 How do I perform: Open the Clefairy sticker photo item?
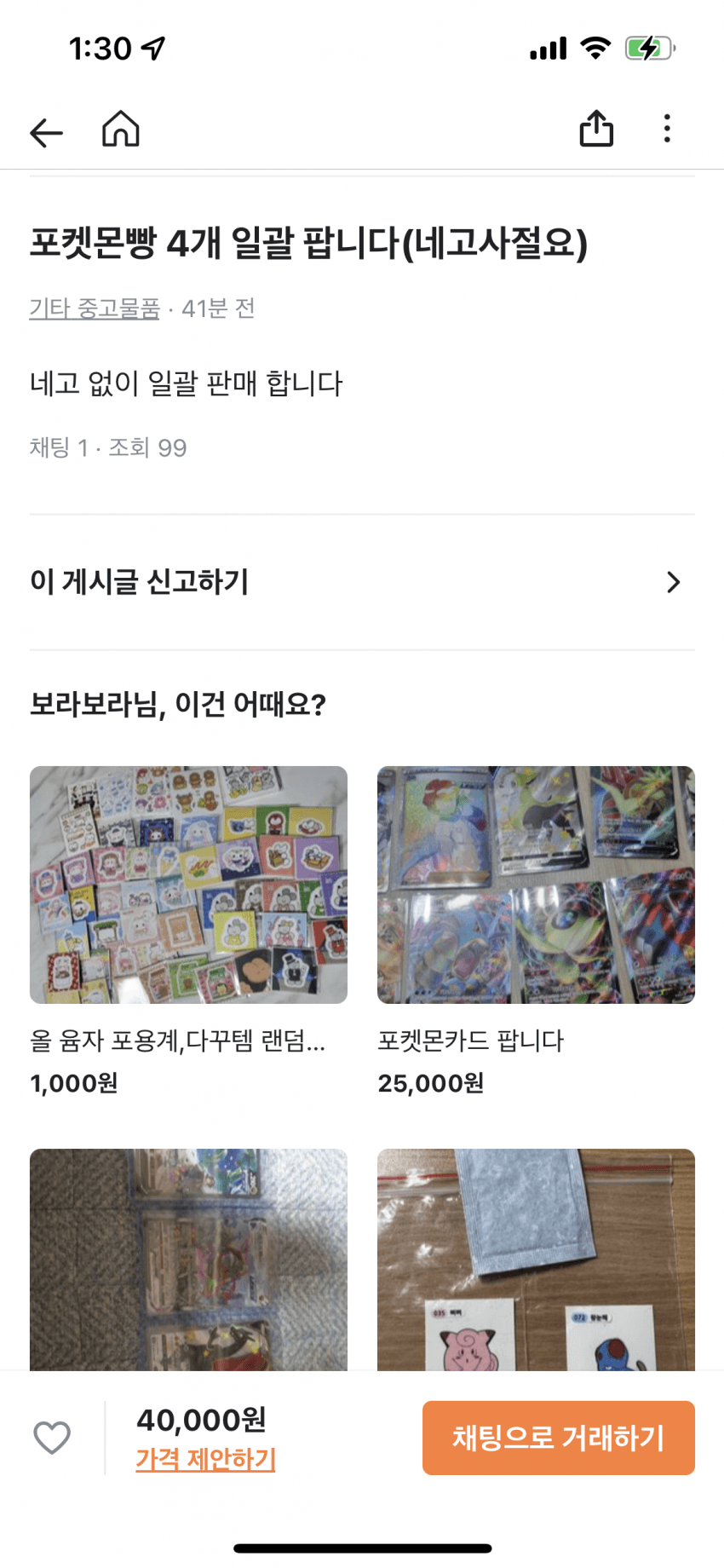point(536,1258)
